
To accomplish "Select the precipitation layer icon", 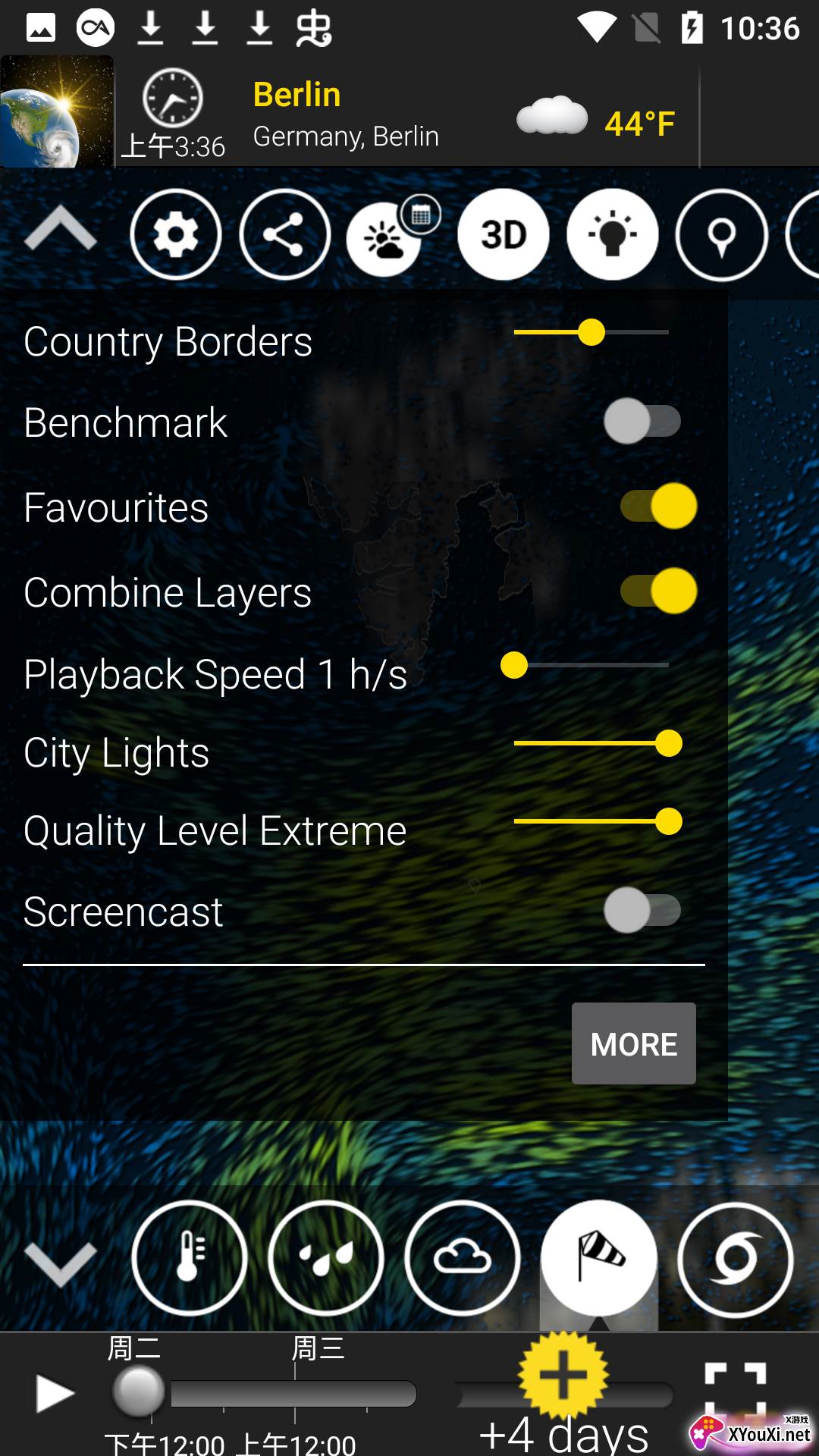I will coord(325,1258).
